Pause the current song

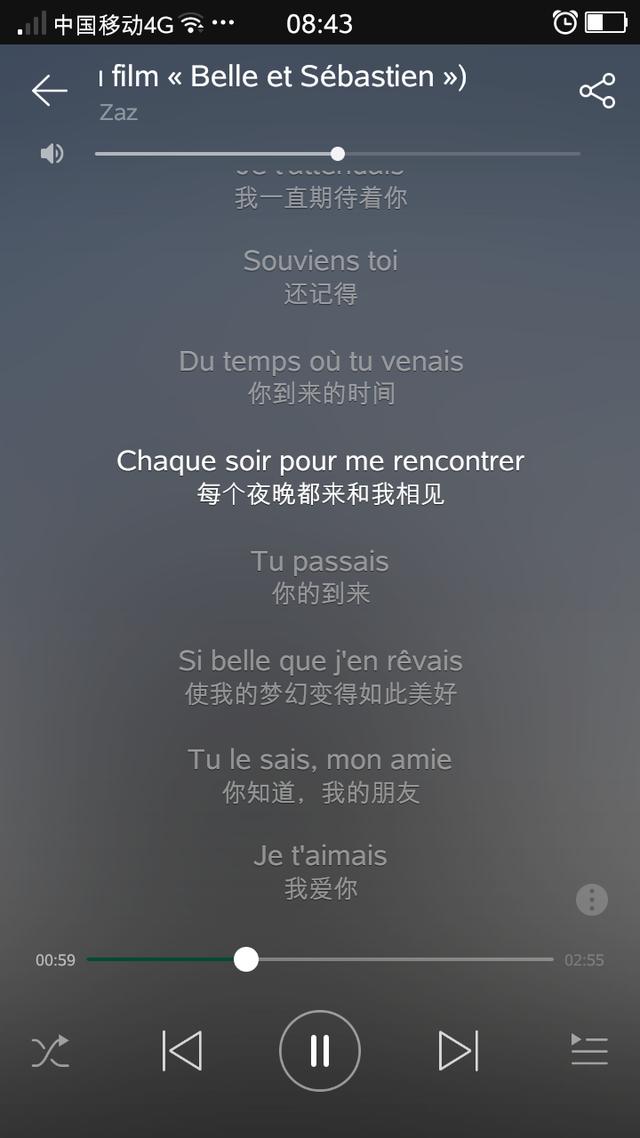pyautogui.click(x=320, y=1051)
